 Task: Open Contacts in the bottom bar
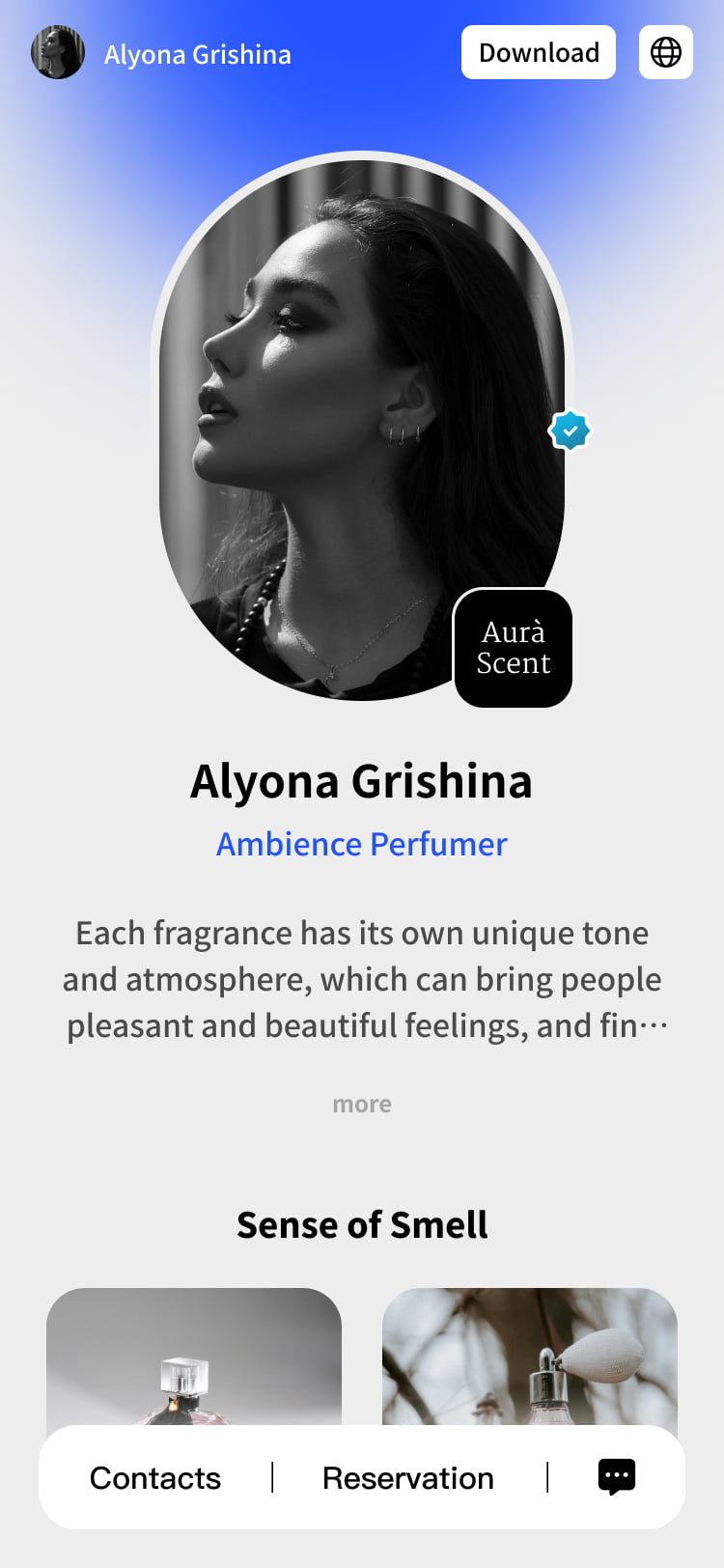pyautogui.click(x=155, y=1477)
